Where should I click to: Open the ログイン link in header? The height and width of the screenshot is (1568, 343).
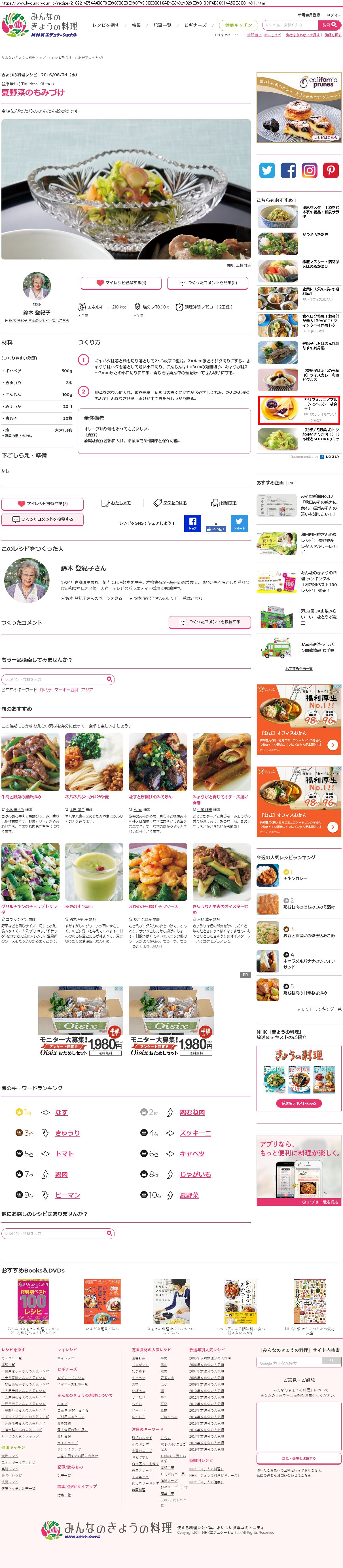click(x=334, y=15)
